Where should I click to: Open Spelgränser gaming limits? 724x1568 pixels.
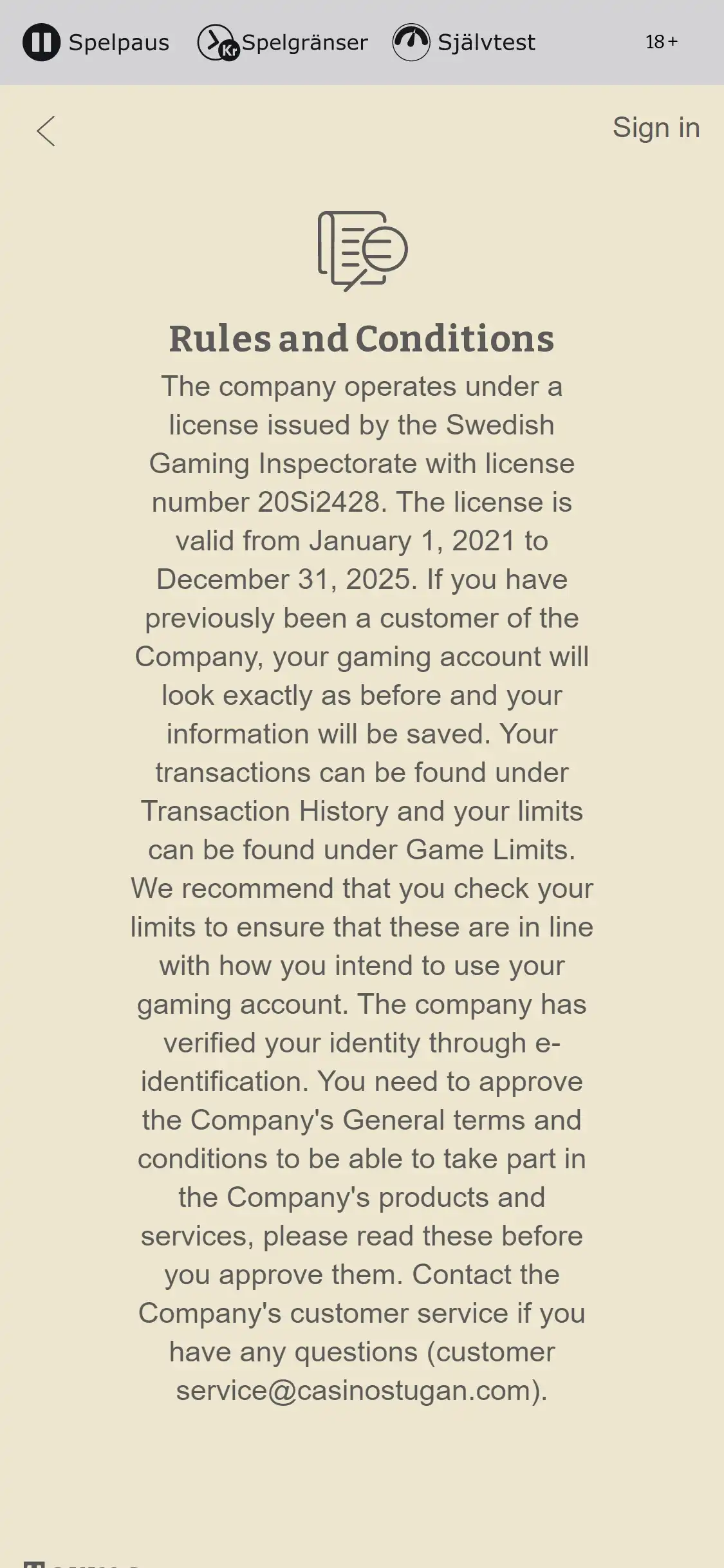[x=283, y=42]
